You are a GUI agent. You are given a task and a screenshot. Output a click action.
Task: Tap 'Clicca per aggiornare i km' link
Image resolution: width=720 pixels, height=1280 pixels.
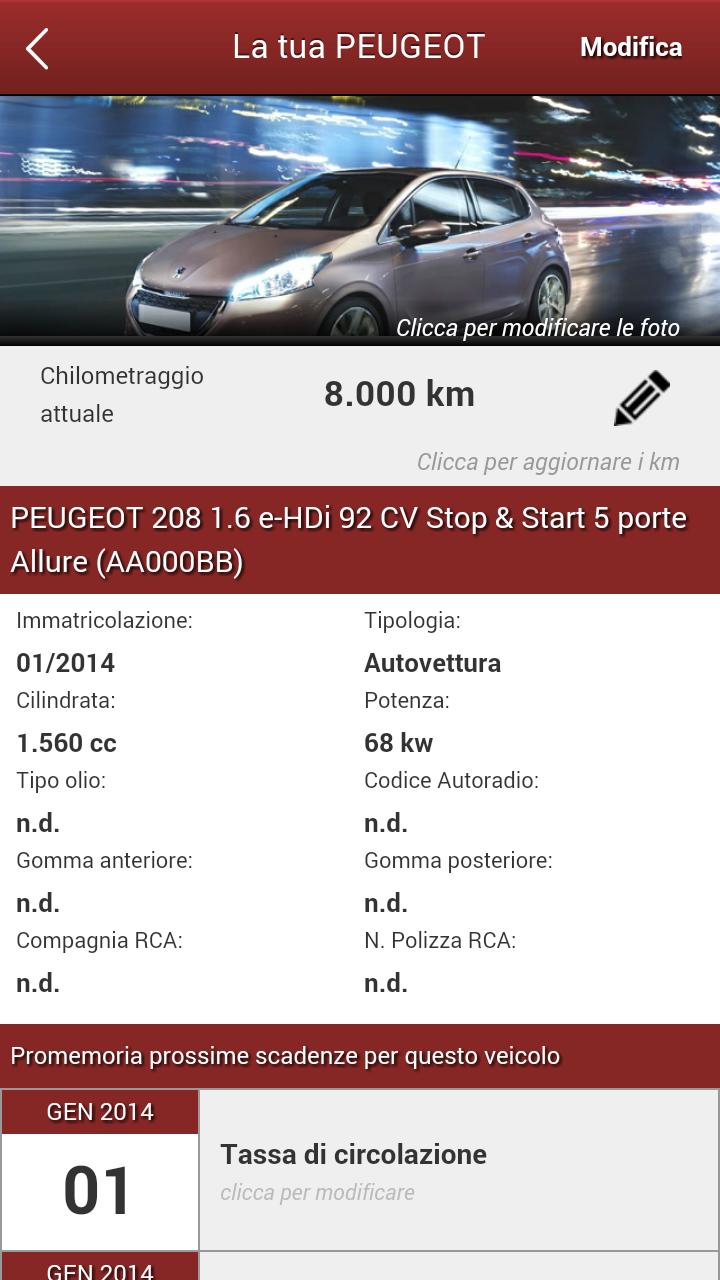tap(547, 461)
